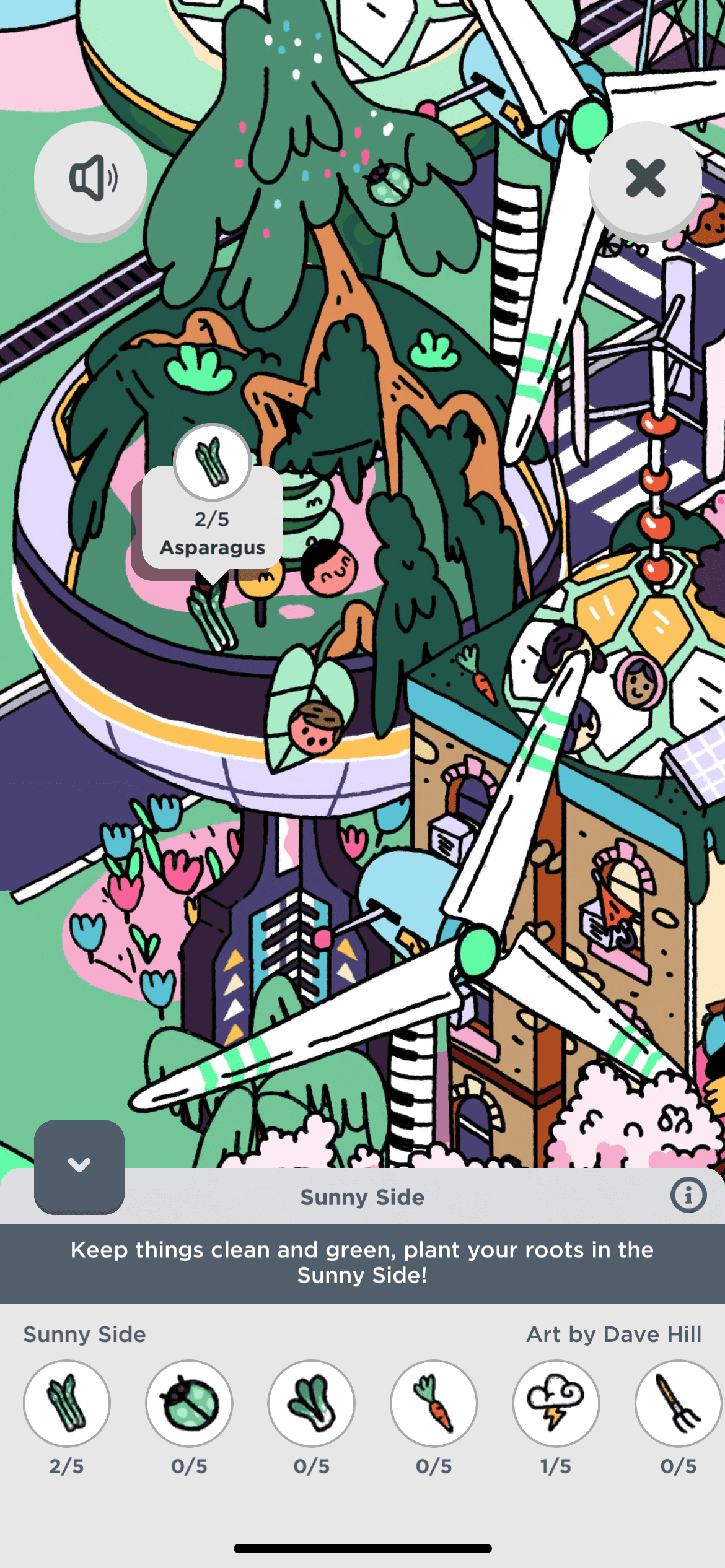725x1568 pixels.
Task: Mute the game sound
Action: (x=90, y=178)
